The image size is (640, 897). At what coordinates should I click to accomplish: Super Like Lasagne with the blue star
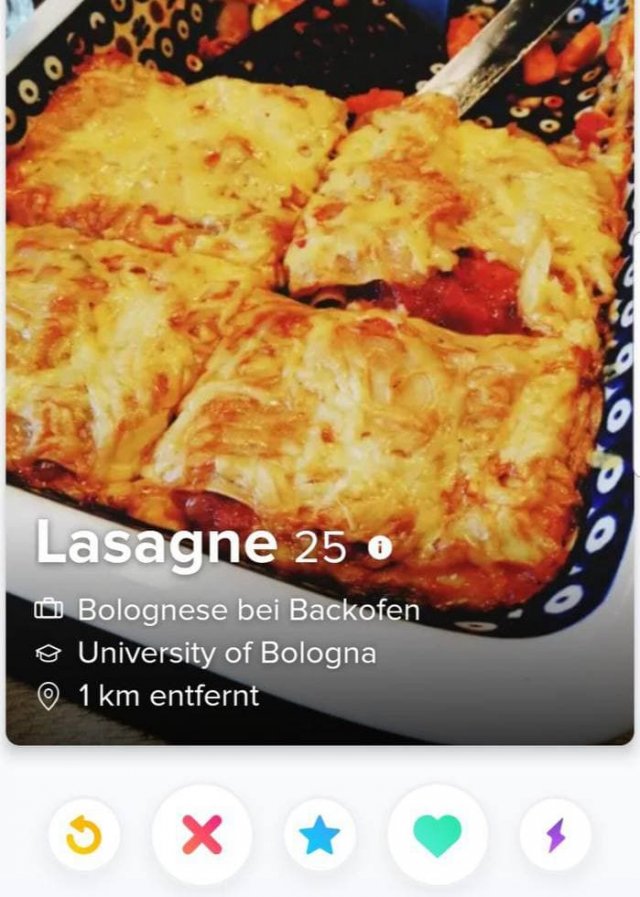pos(320,835)
